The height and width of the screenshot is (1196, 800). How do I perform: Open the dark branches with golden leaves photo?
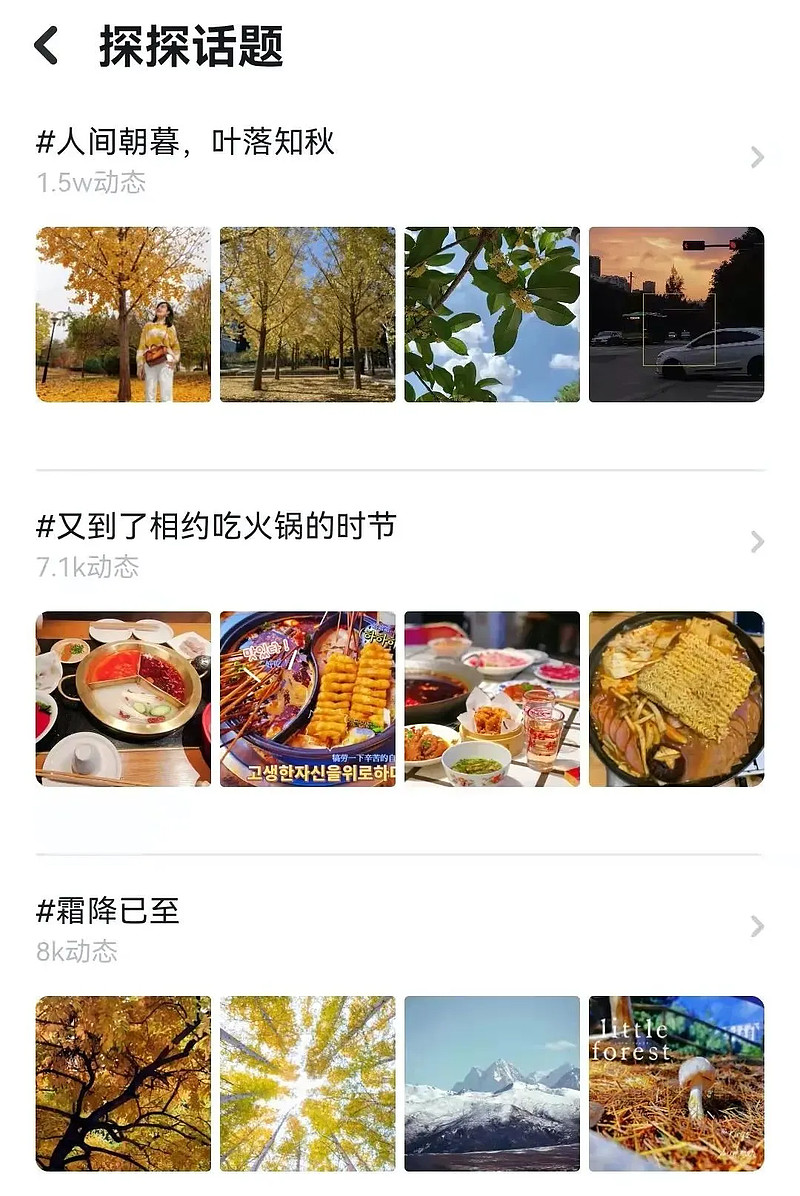pyautogui.click(x=123, y=1082)
